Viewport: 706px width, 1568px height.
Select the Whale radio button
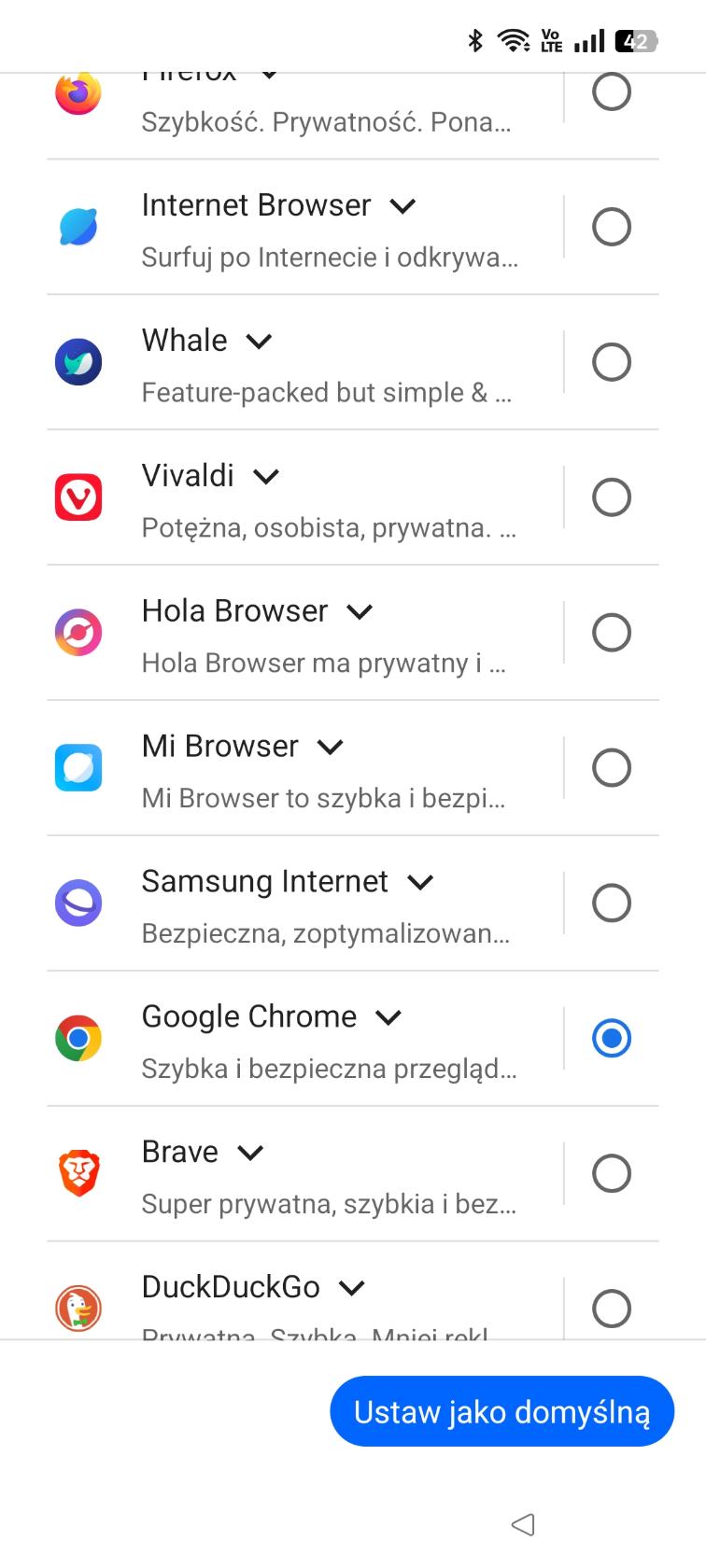coord(612,362)
